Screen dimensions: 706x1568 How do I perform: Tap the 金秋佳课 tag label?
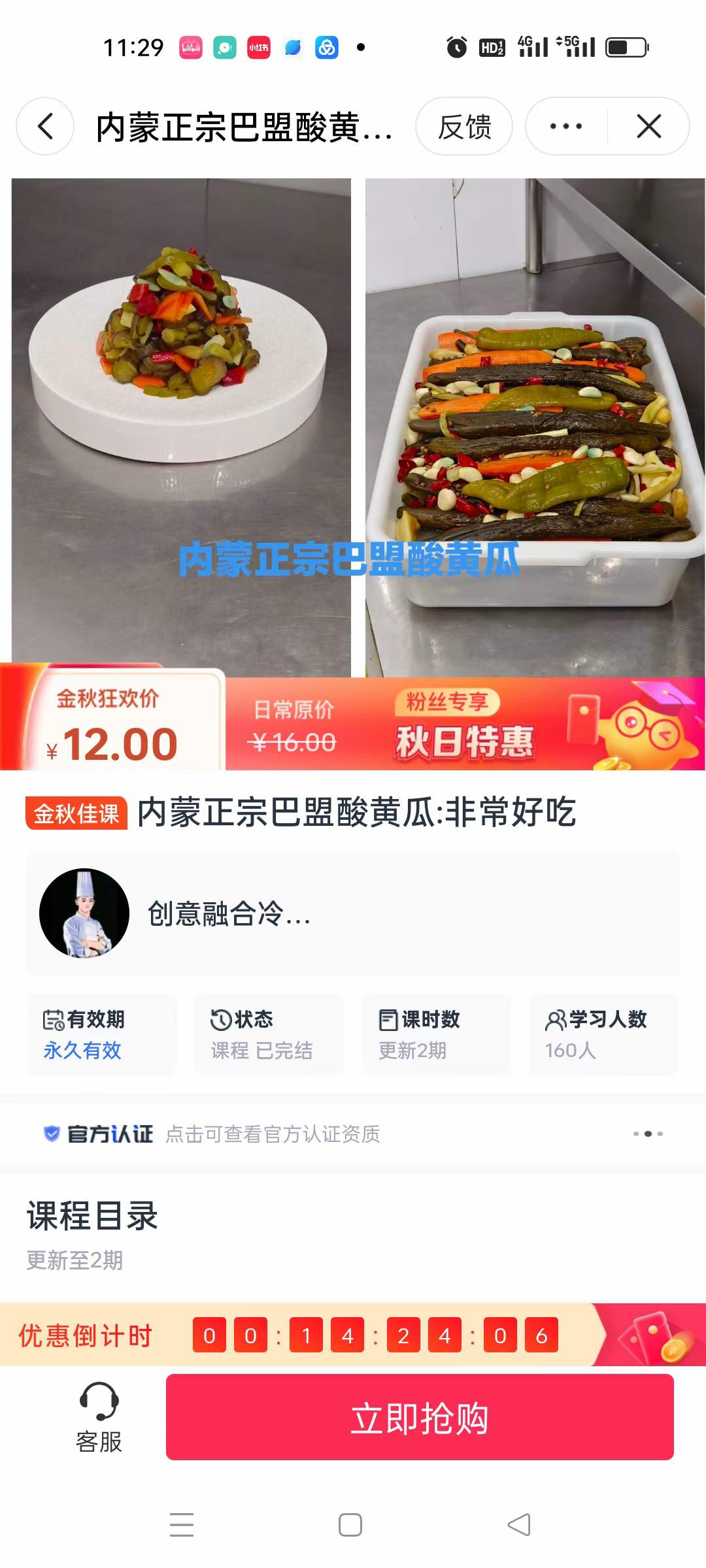point(75,814)
